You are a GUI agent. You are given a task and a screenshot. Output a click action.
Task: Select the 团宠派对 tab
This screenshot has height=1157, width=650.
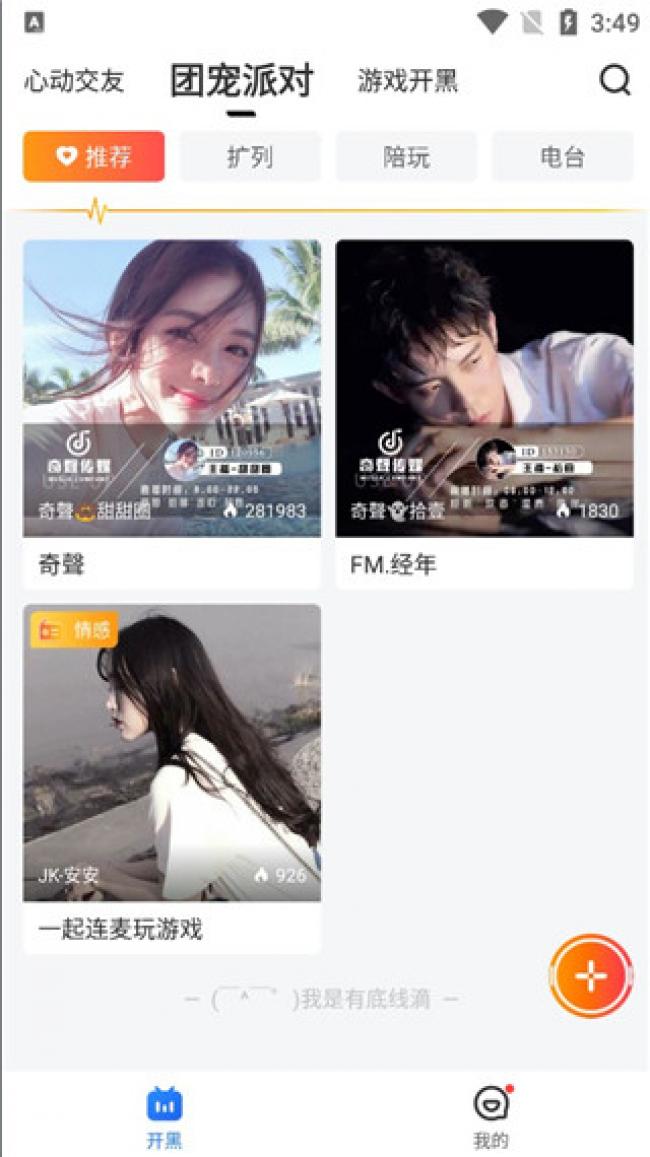(241, 81)
